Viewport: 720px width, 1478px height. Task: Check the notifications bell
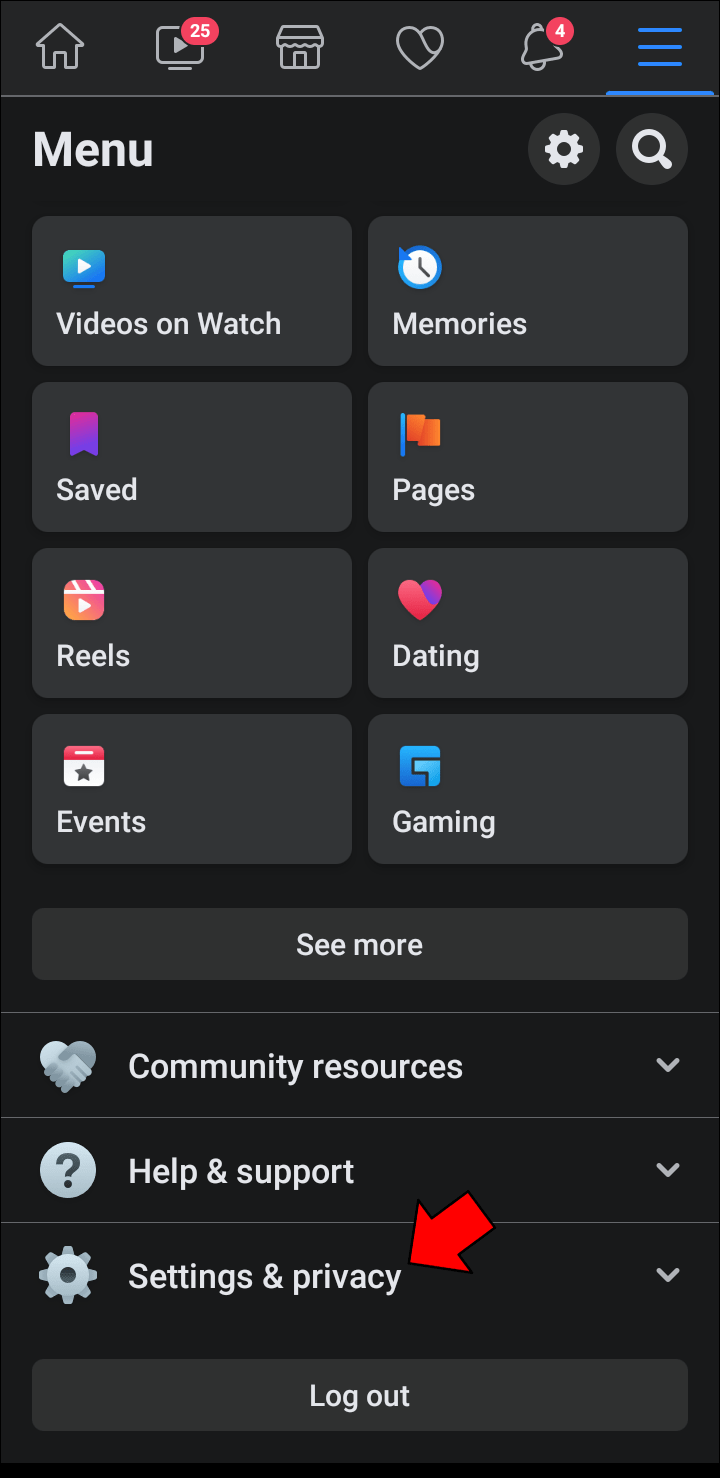(x=541, y=47)
